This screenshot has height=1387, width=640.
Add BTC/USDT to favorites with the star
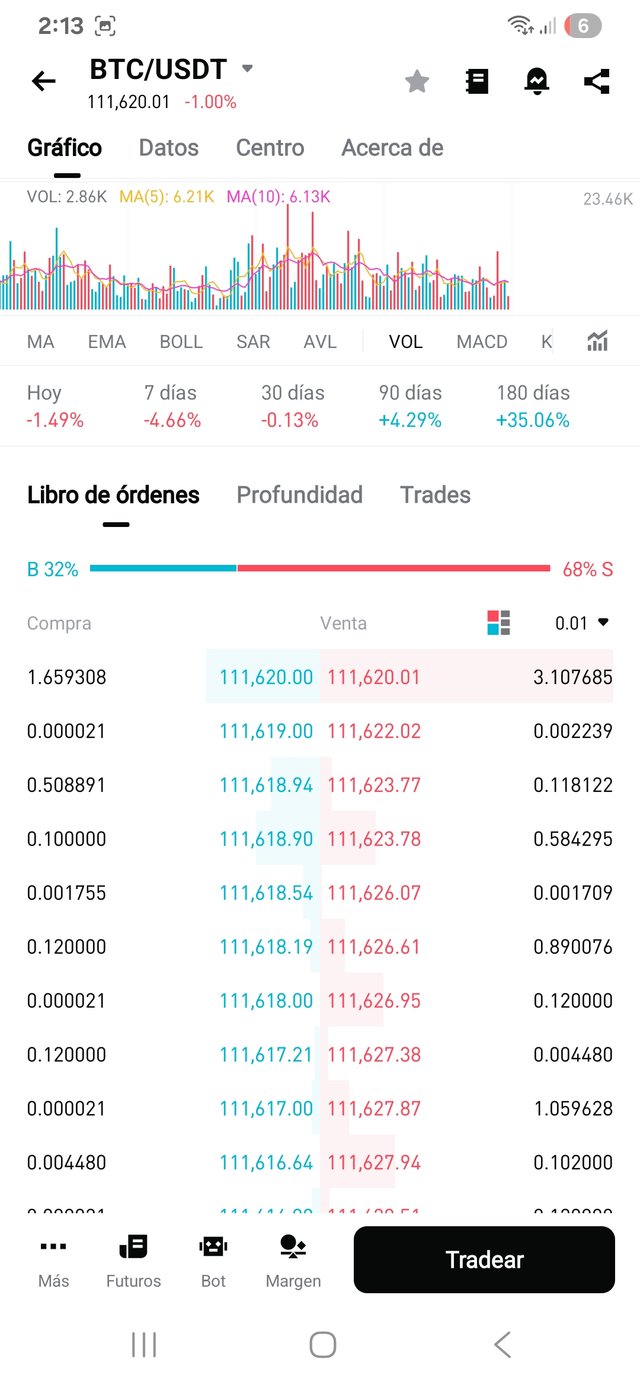coord(417,82)
